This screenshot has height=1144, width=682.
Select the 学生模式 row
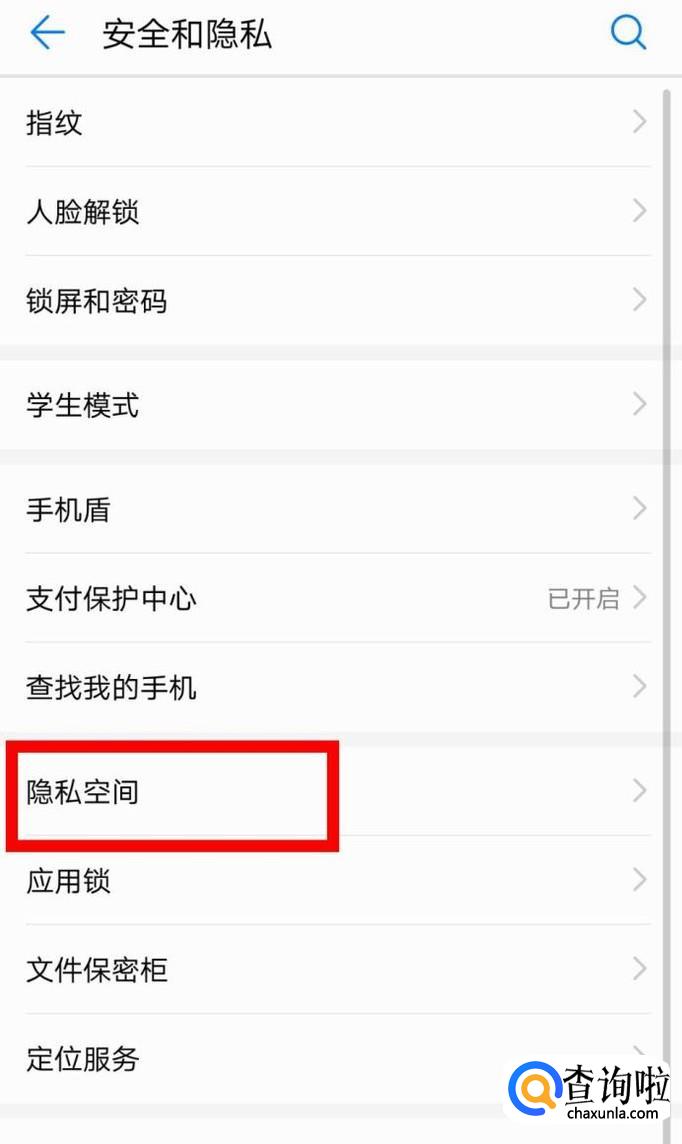coord(330,405)
